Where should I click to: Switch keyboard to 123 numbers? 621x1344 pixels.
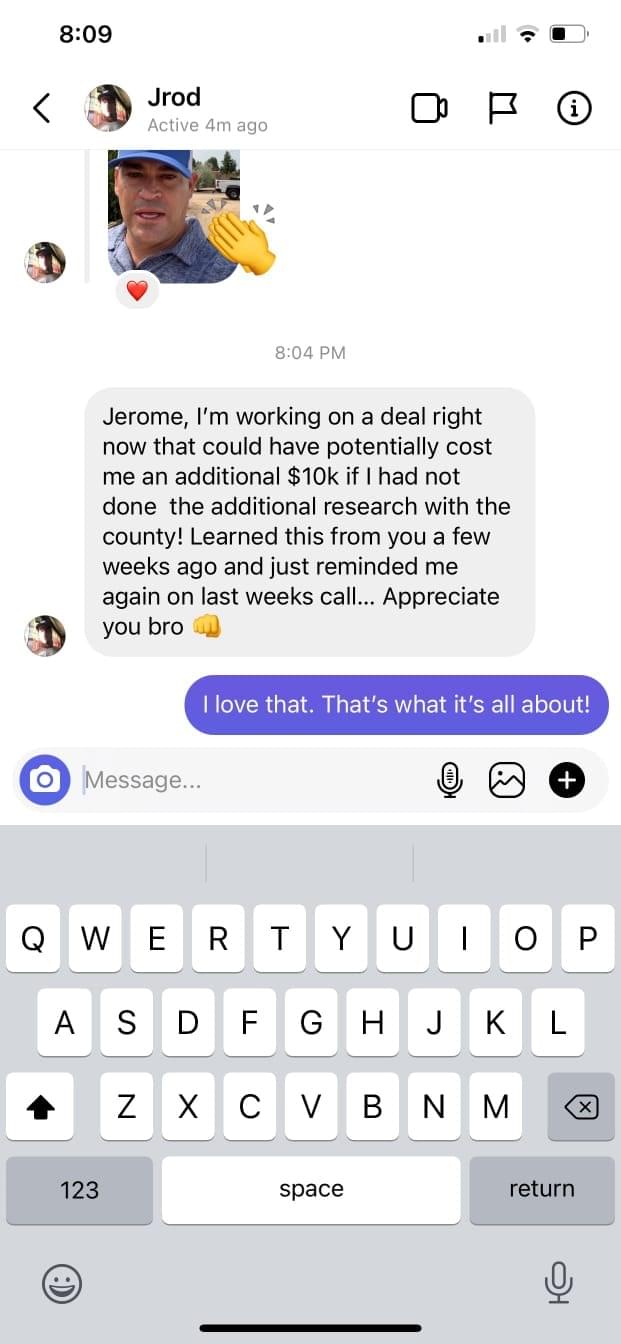pos(79,1189)
